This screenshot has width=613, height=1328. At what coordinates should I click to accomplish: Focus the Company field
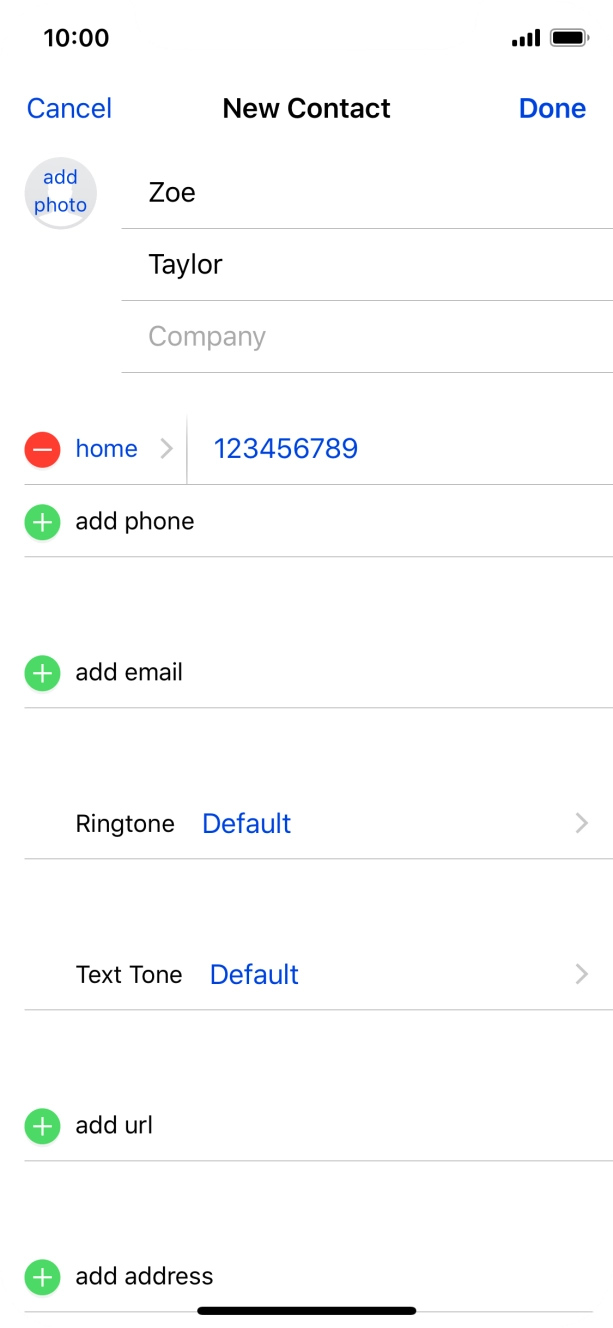click(367, 336)
